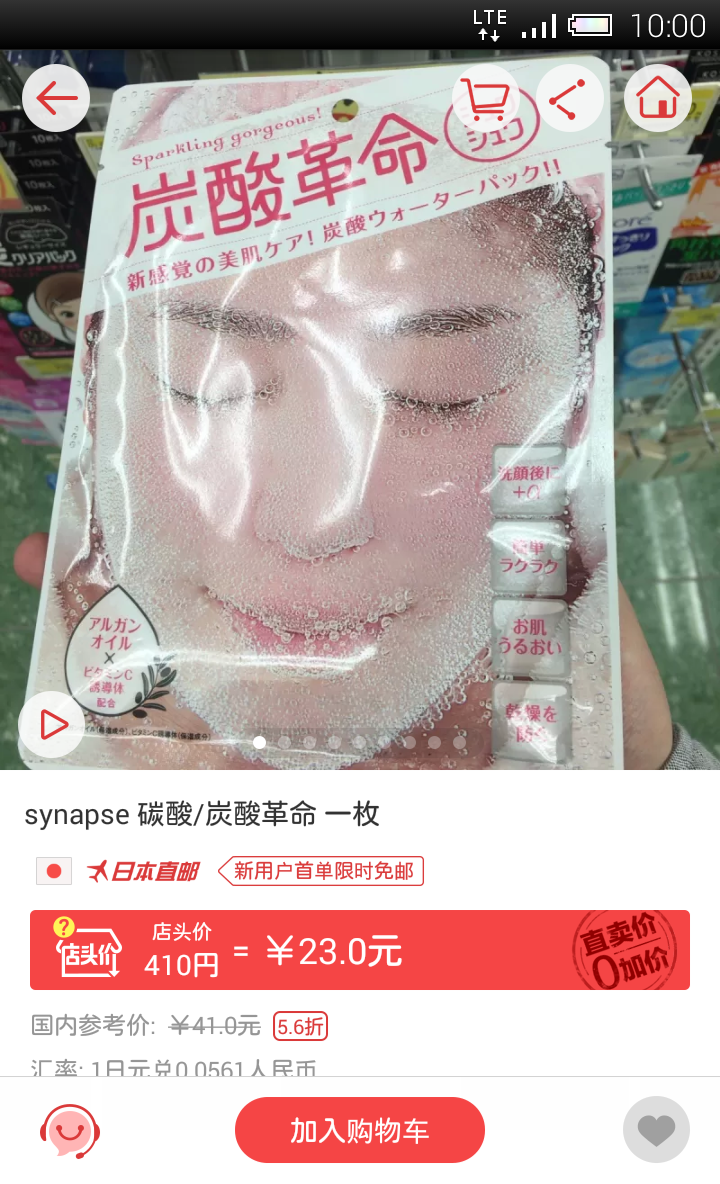Open customer service chat

click(70, 1131)
